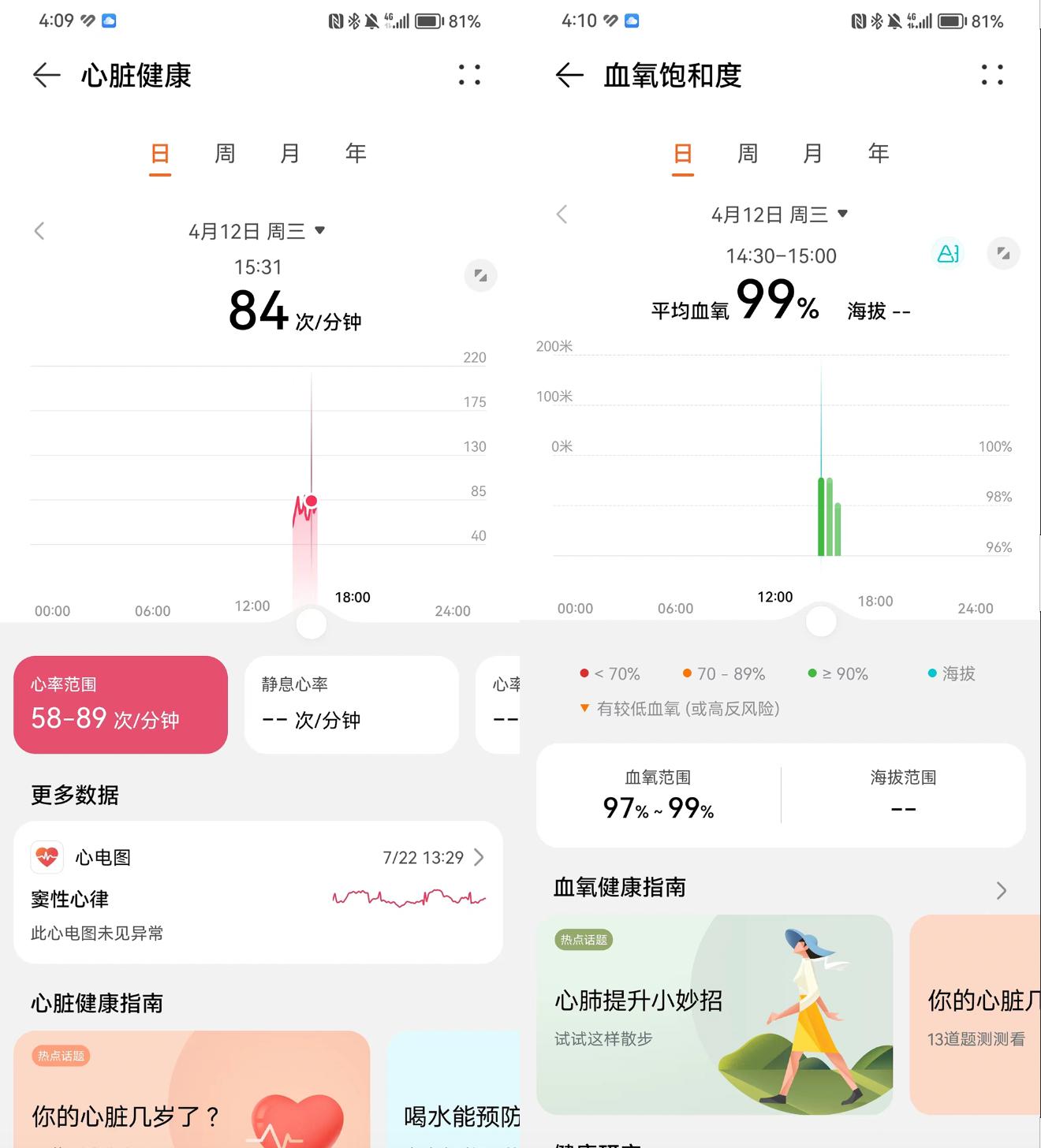Screen dimensions: 1041x1148
Task: Expand the blood oxygen chart view
Action: 1003,254
